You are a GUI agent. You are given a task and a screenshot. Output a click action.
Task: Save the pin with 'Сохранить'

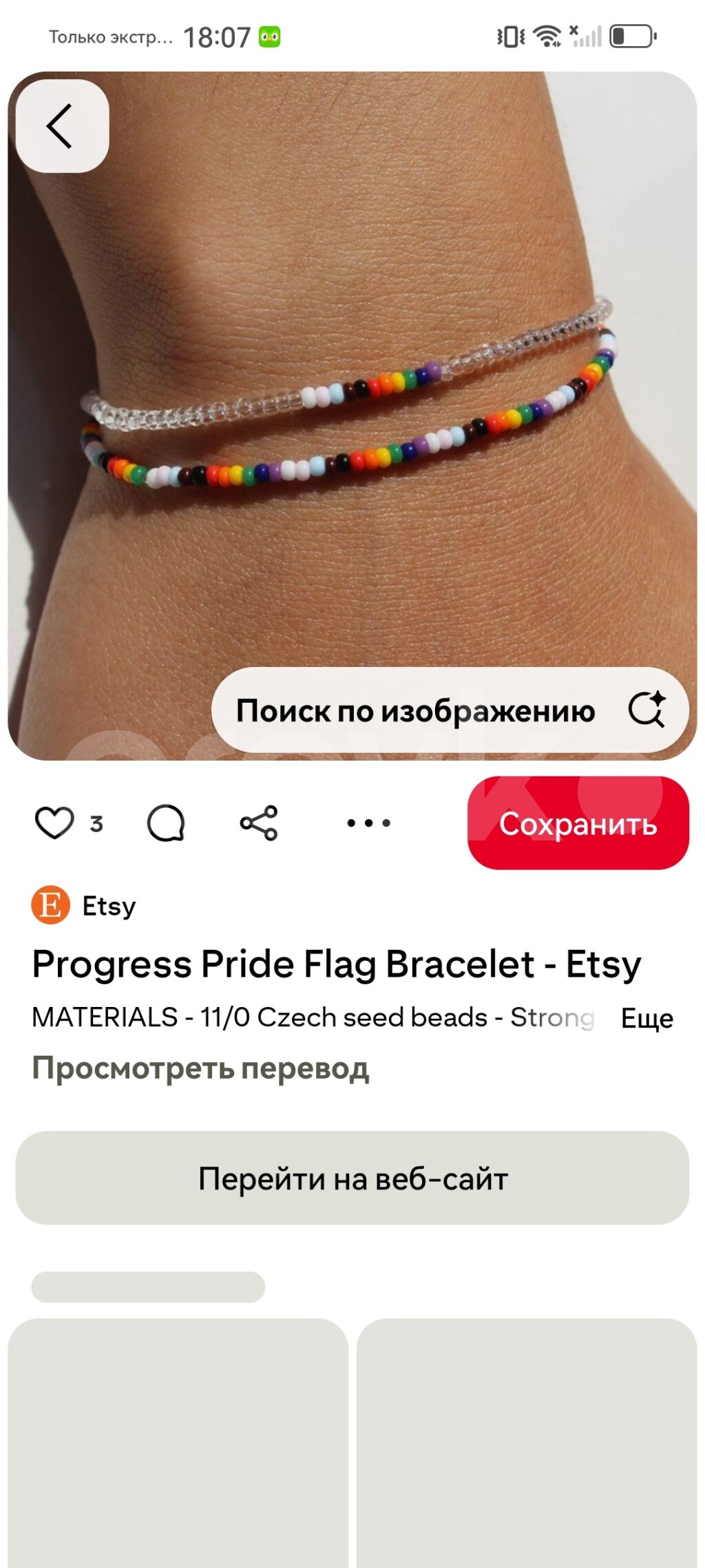point(578,823)
